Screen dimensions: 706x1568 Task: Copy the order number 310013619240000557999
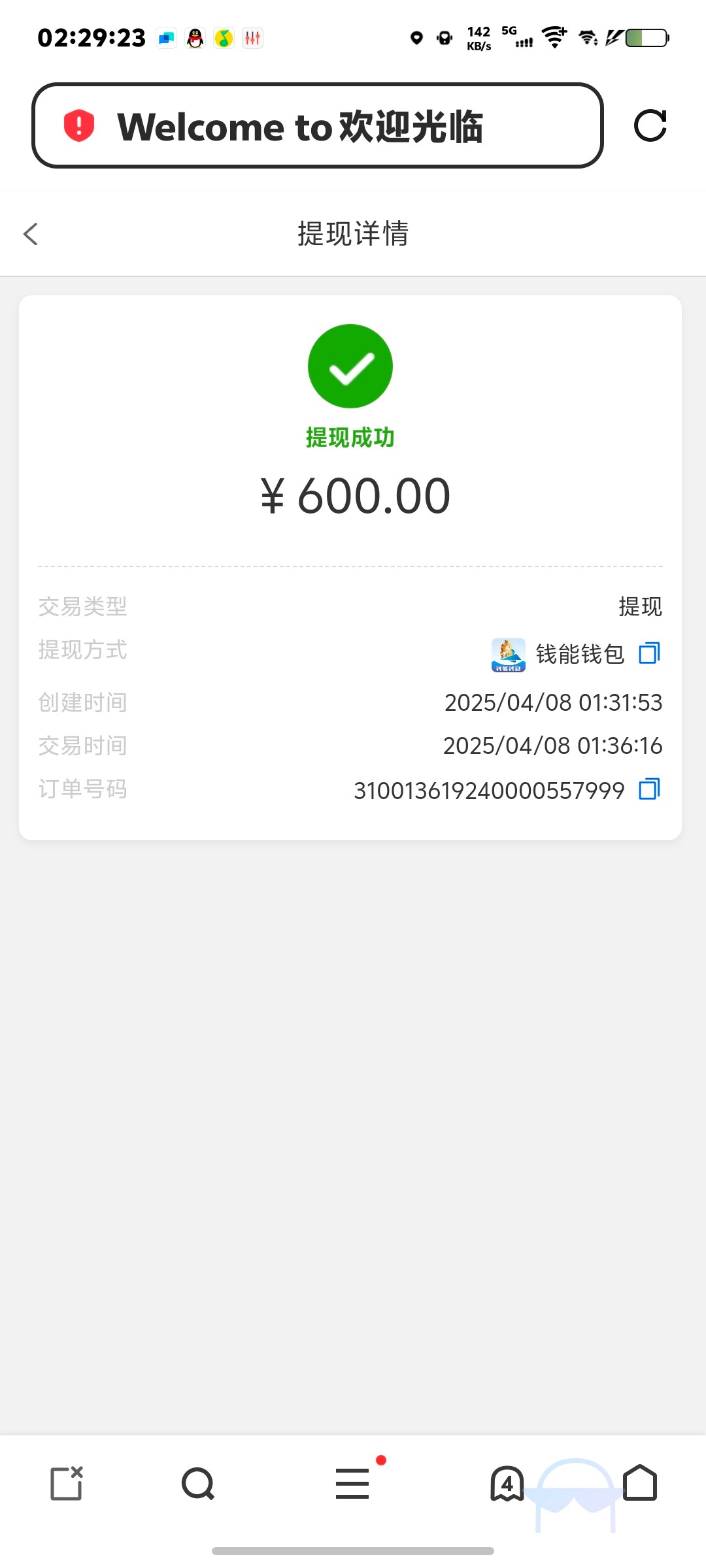pyautogui.click(x=649, y=789)
